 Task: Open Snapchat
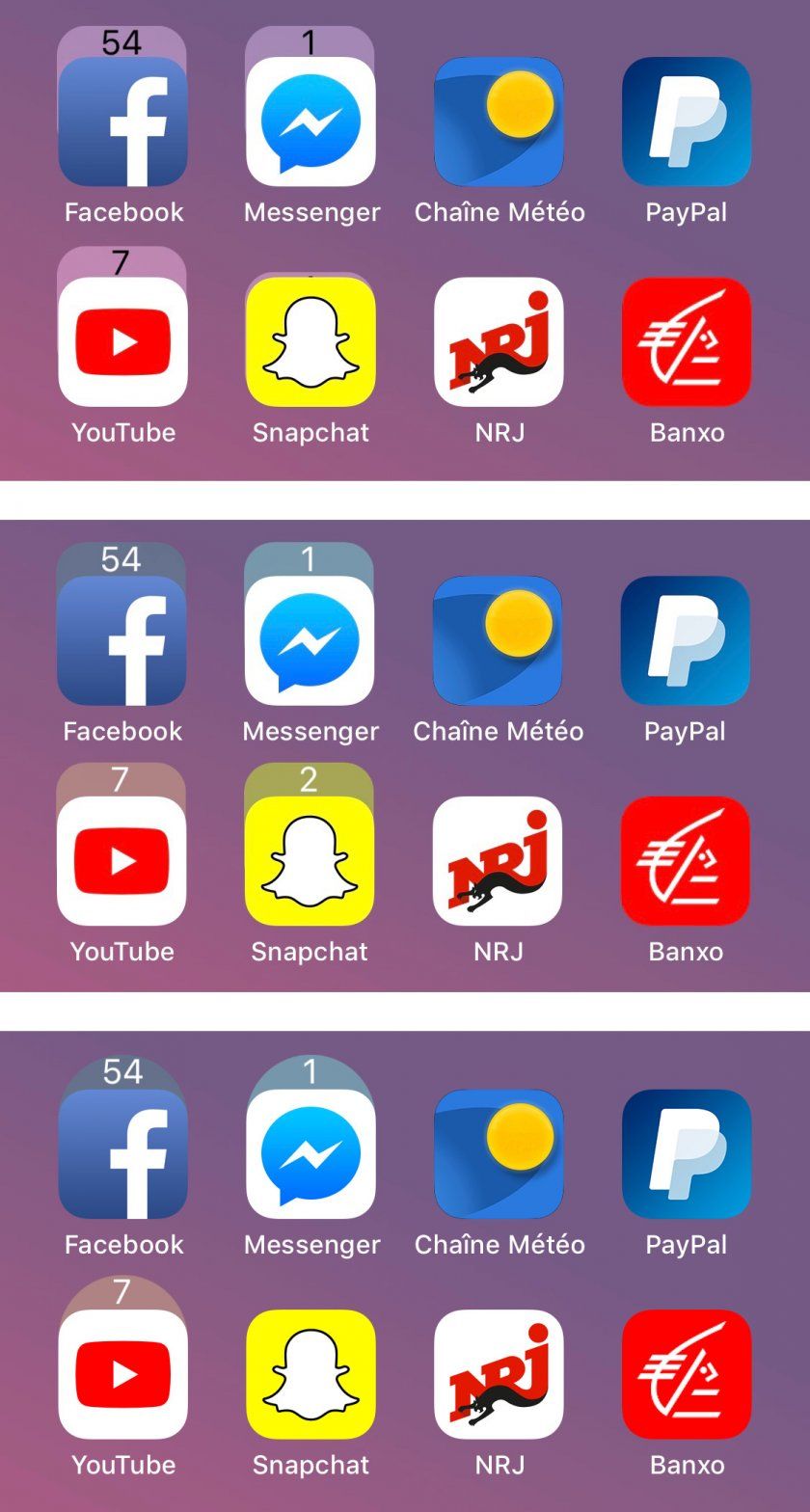310,339
